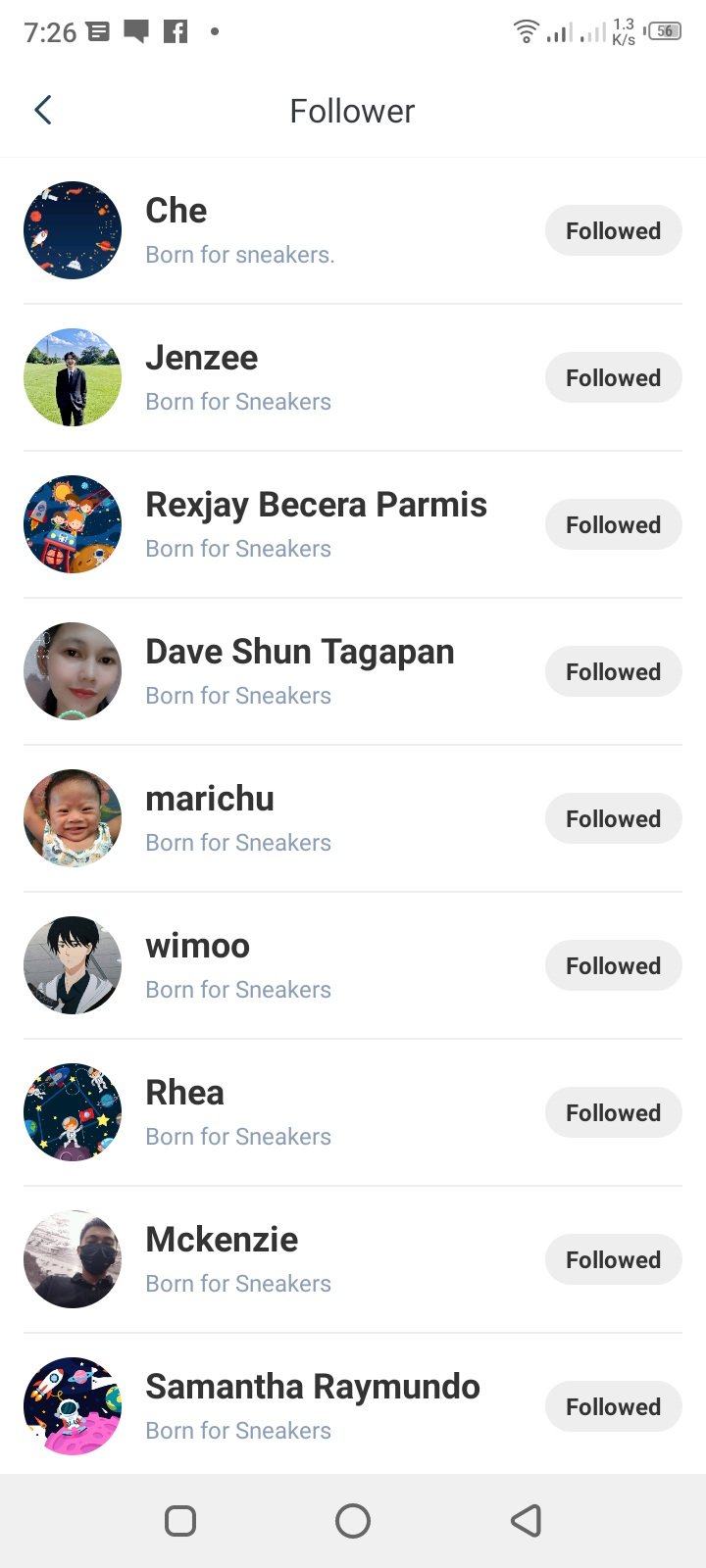Tap the Followed button next to Che
The height and width of the screenshot is (1568, 706).
(x=613, y=231)
